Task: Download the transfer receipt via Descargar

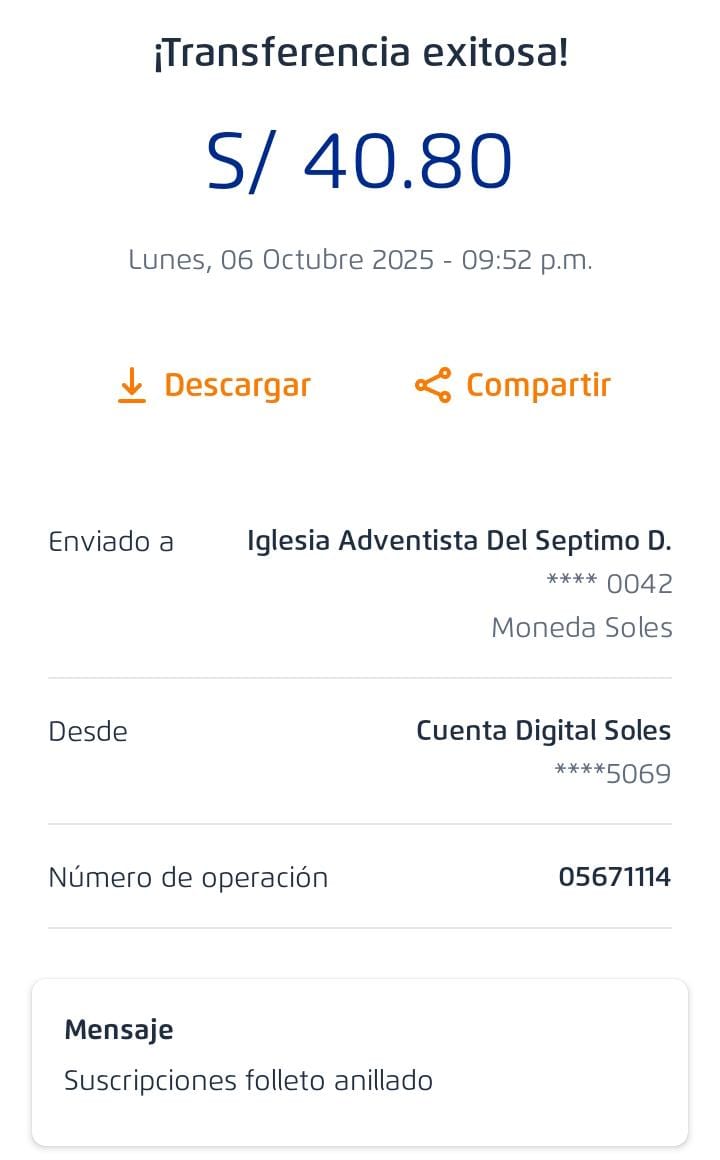Action: pos(214,385)
